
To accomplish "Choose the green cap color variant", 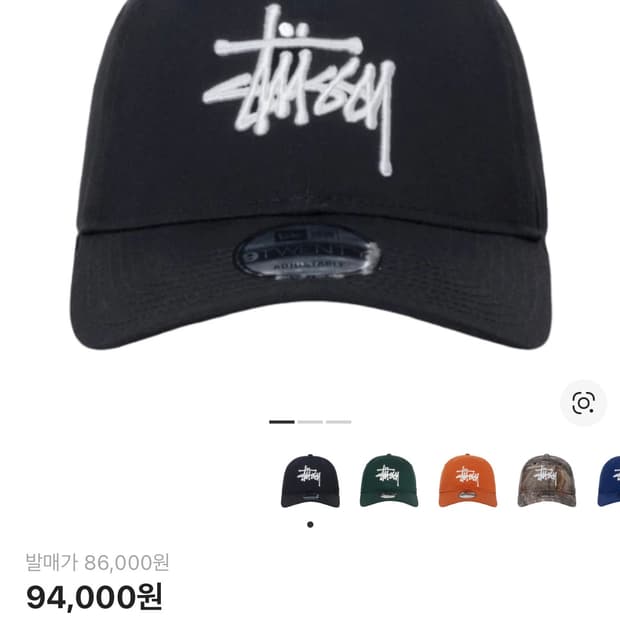I will [389, 481].
